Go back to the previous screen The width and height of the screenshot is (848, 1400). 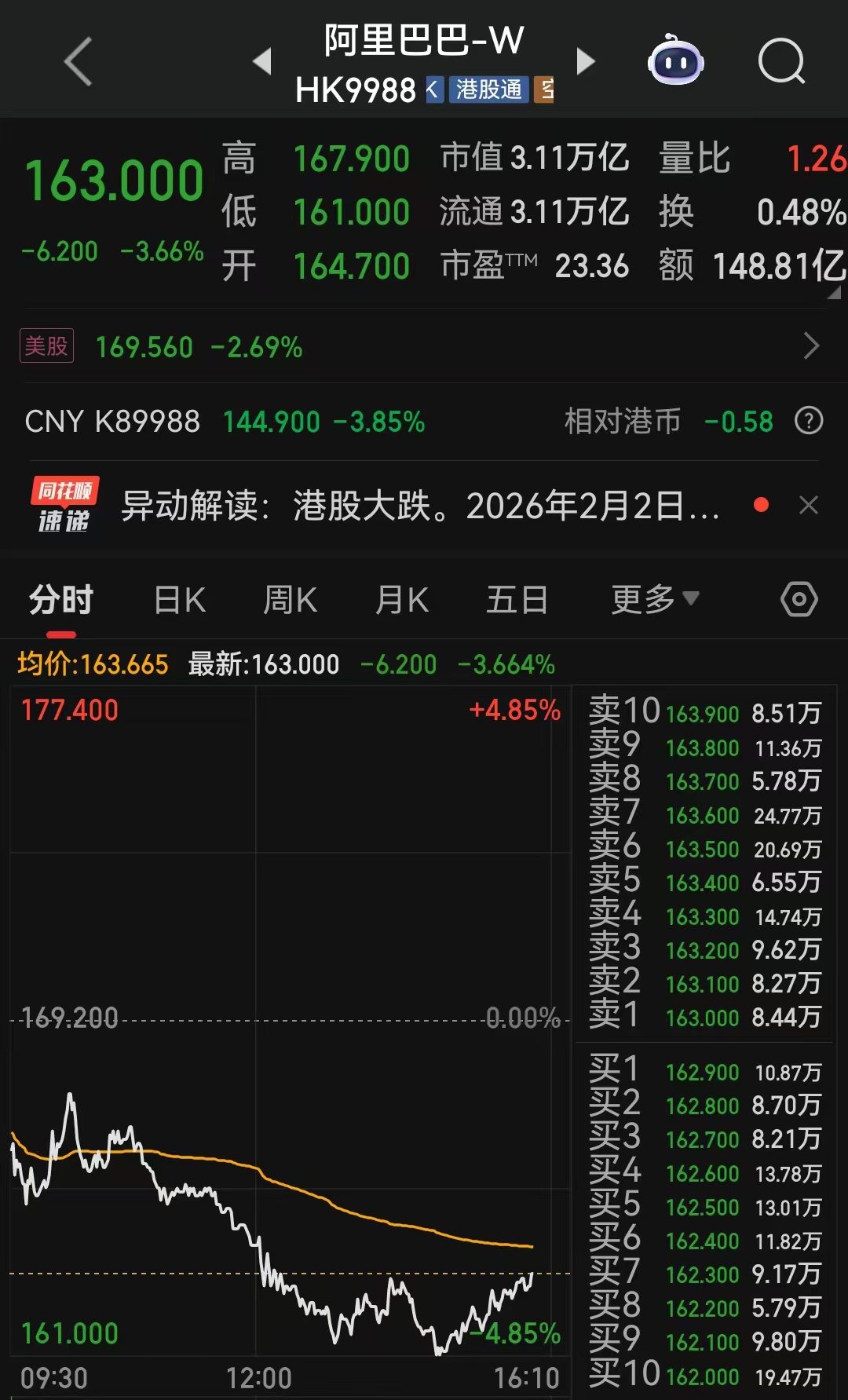point(79,61)
